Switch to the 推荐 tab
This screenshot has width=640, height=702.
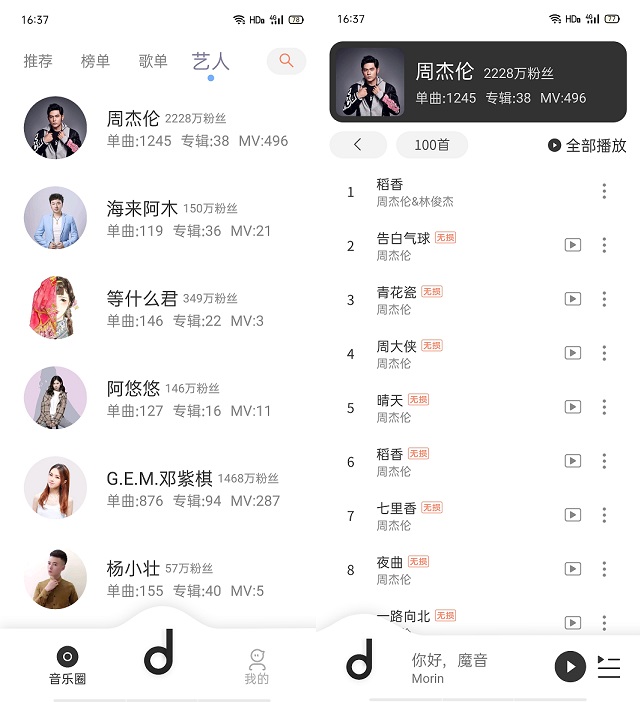[x=38, y=62]
